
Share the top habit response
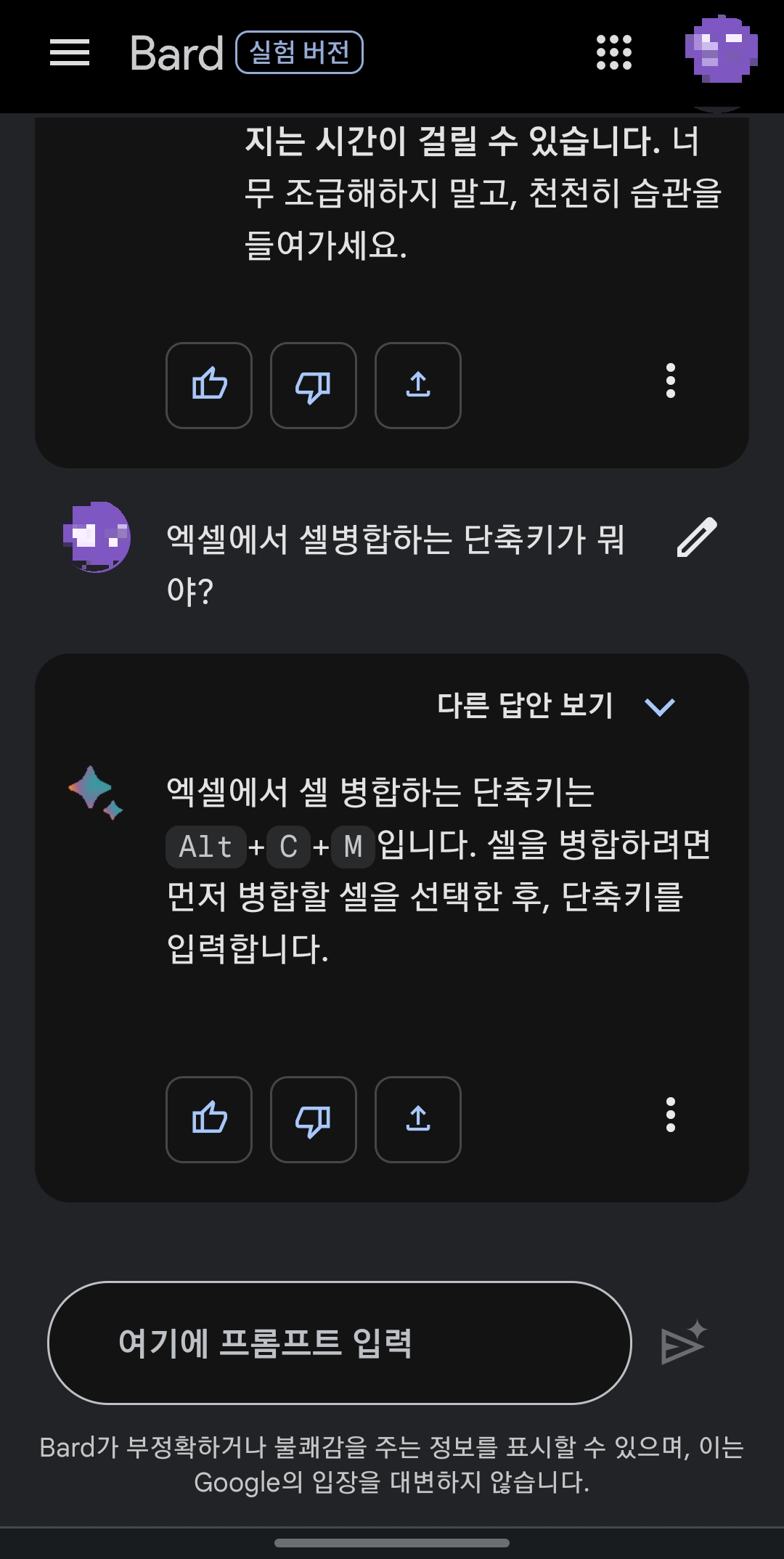[x=417, y=386]
